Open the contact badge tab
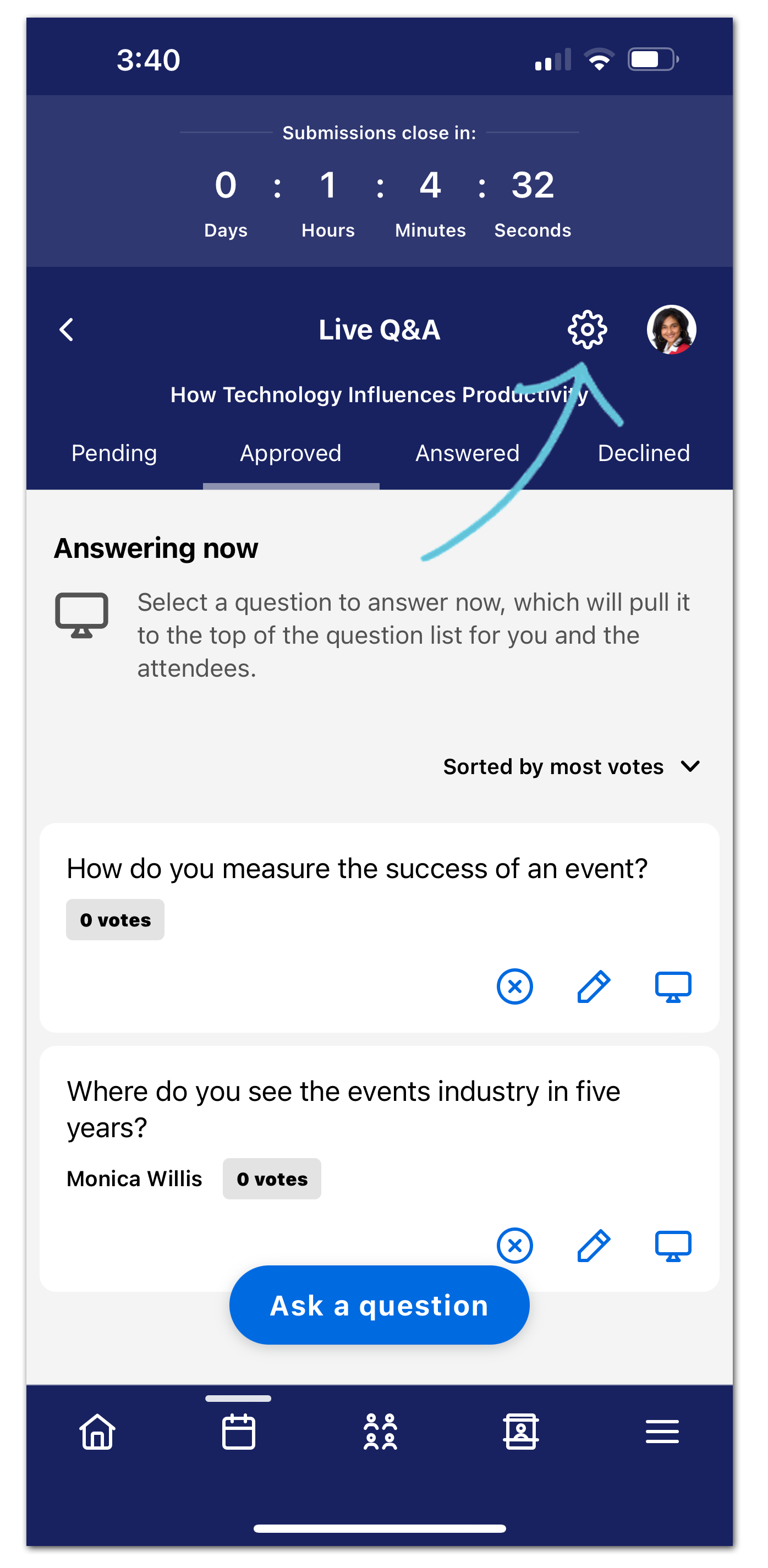 coord(521,1432)
